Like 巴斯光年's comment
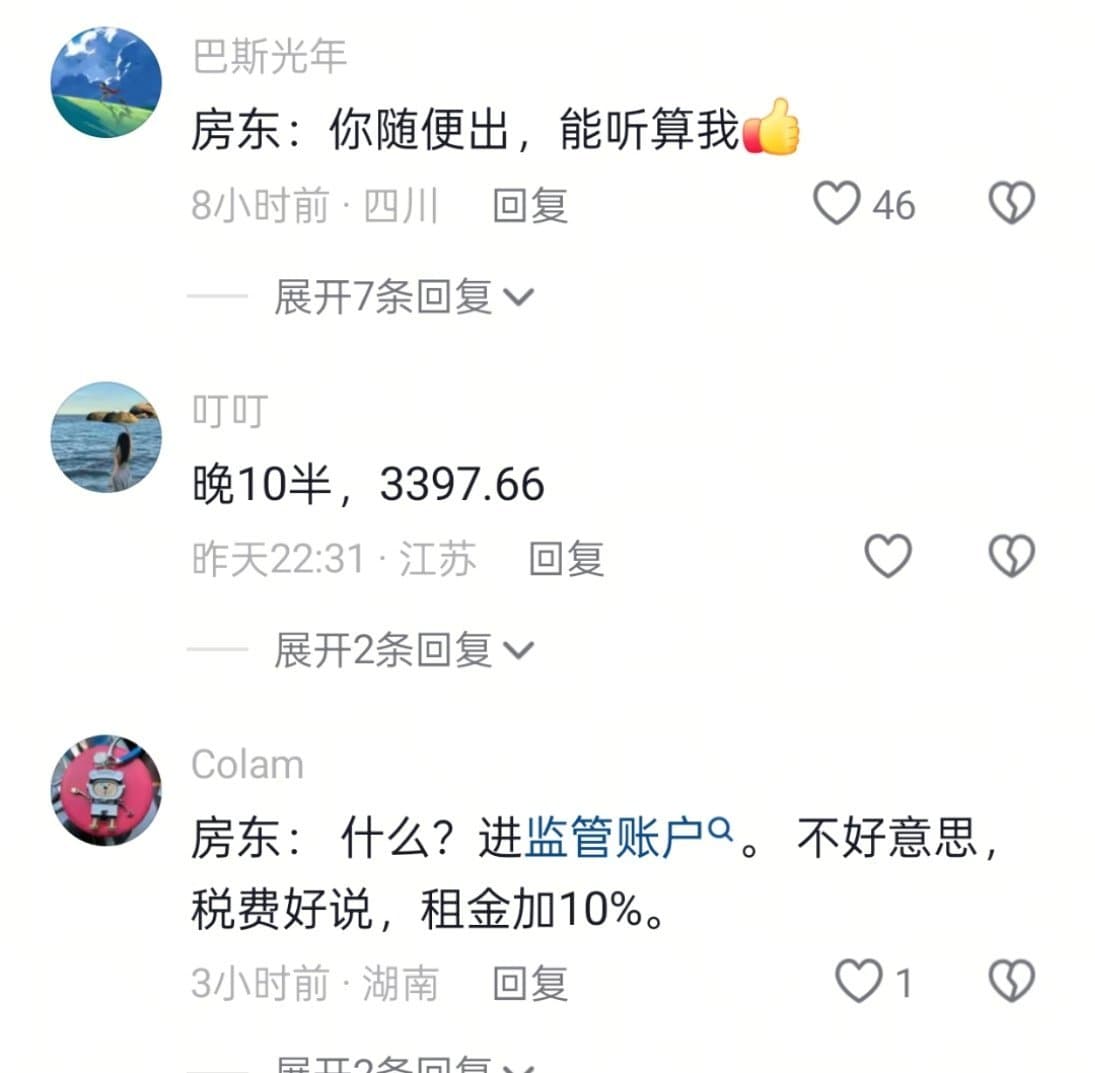 [x=836, y=204]
